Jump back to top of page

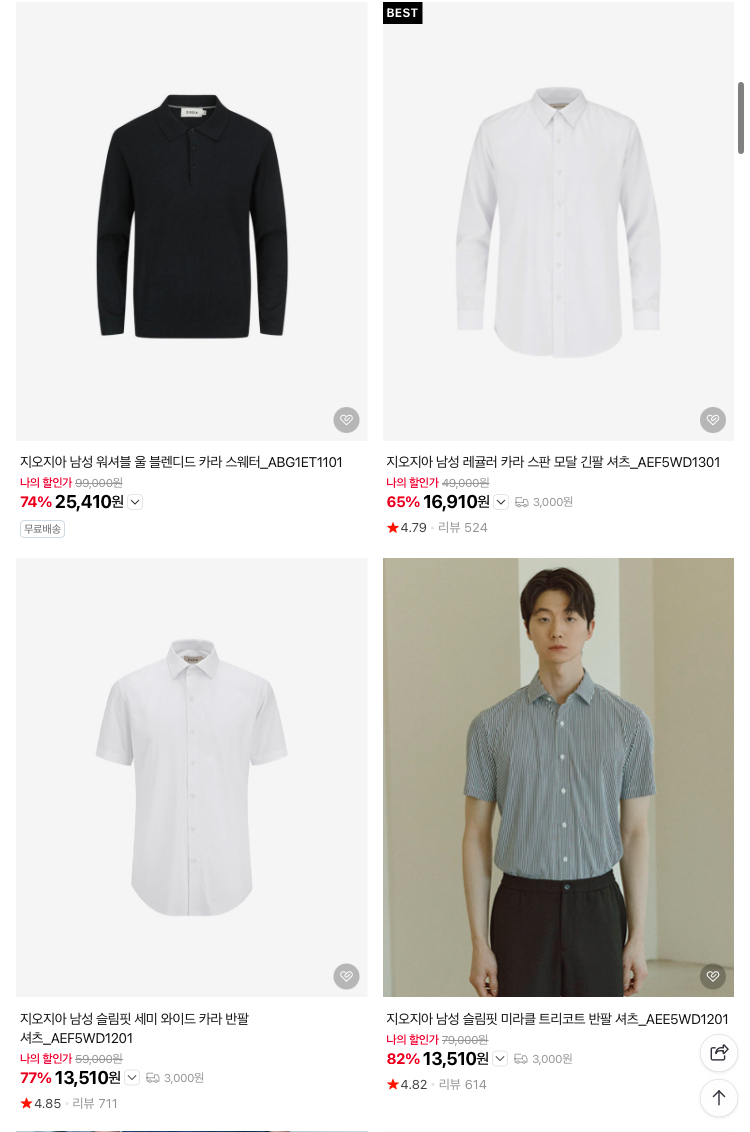pyautogui.click(x=719, y=1098)
